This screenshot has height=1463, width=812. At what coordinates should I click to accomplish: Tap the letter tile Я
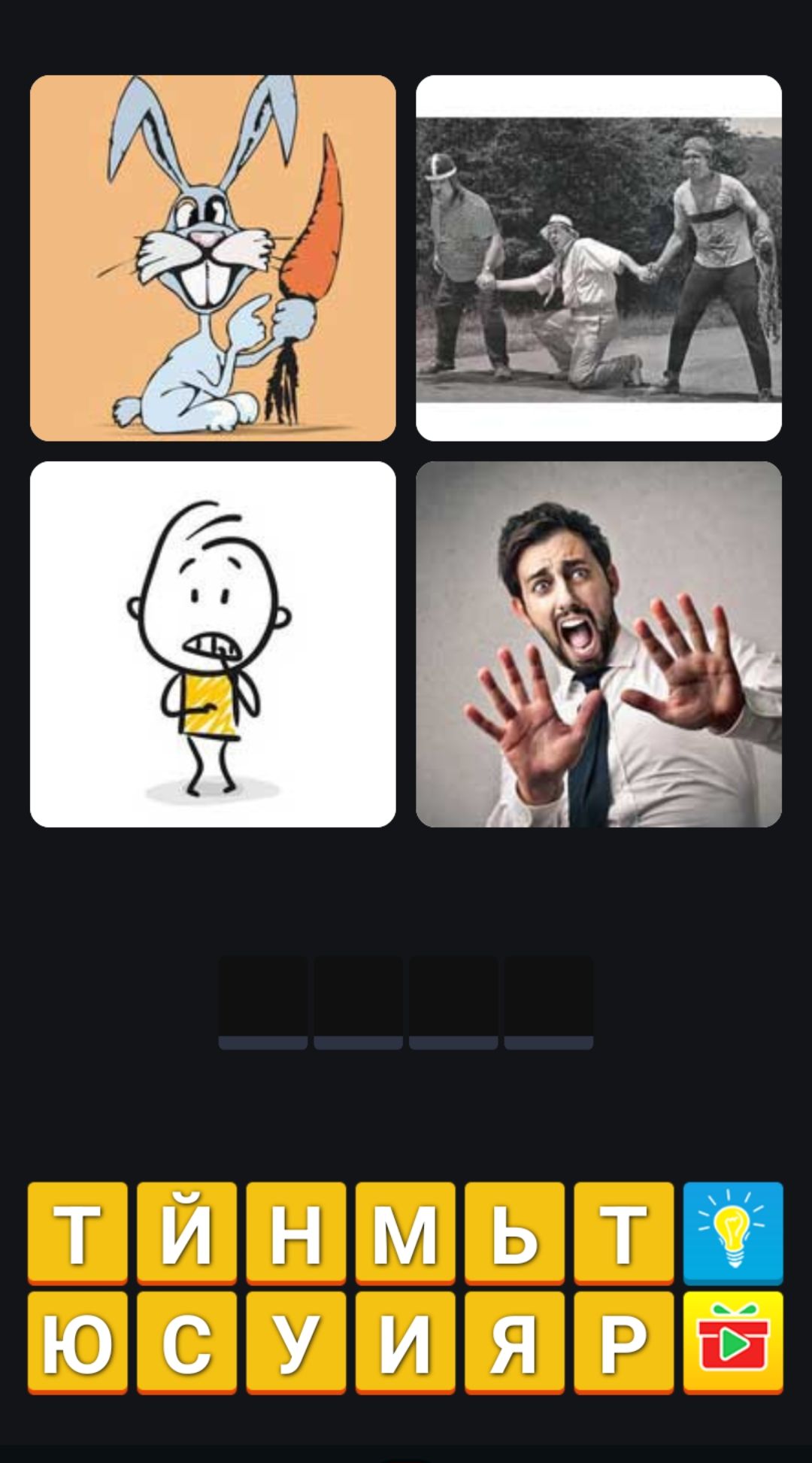point(514,1342)
